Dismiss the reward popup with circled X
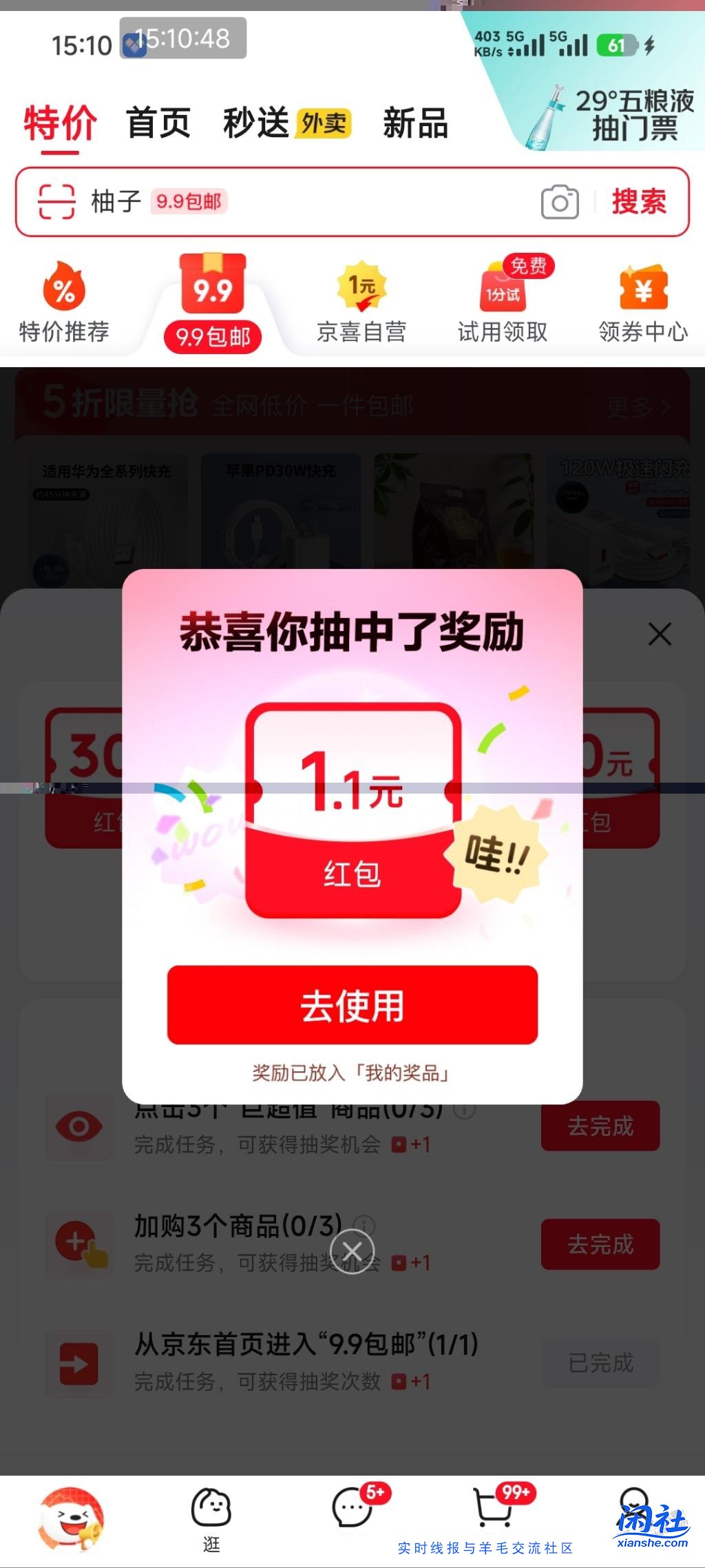Viewport: 705px width, 1568px height. click(352, 1251)
